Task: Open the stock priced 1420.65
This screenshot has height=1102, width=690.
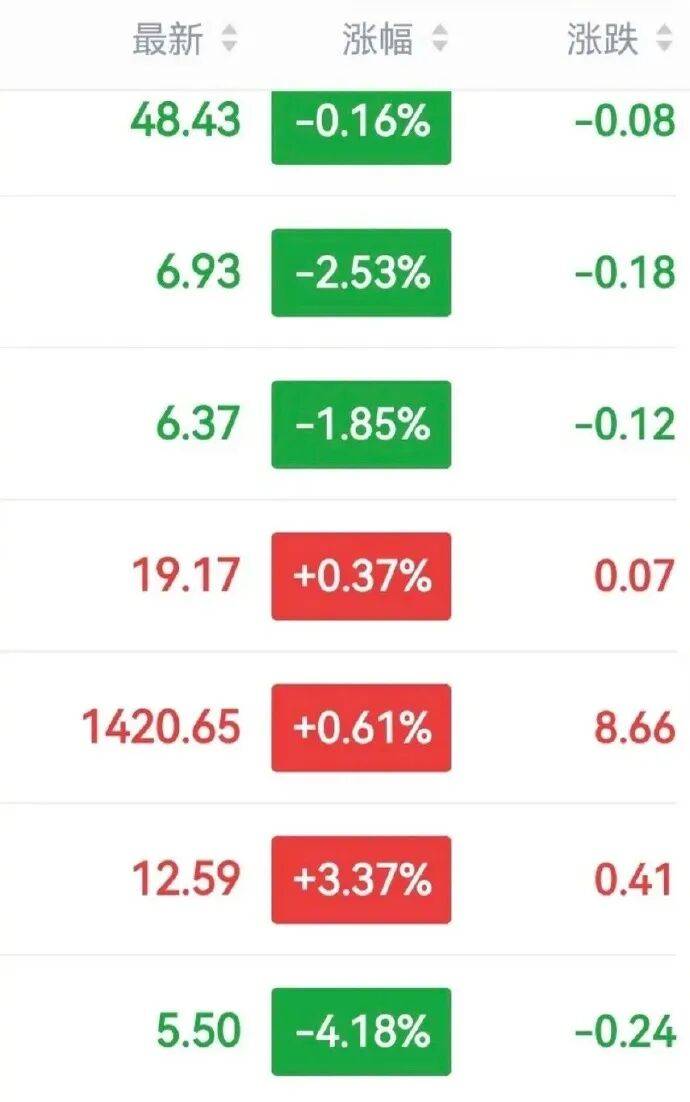Action: pos(161,728)
